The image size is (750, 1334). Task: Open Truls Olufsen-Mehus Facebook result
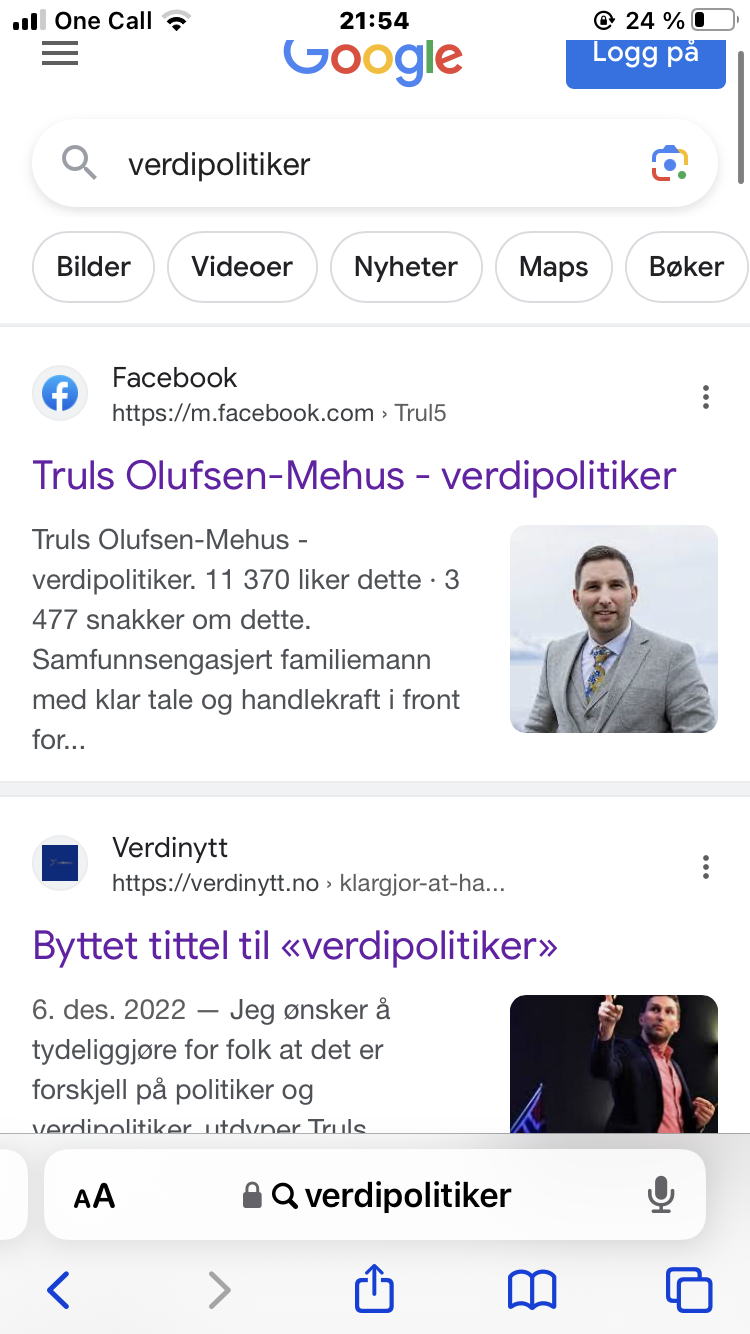click(x=354, y=476)
